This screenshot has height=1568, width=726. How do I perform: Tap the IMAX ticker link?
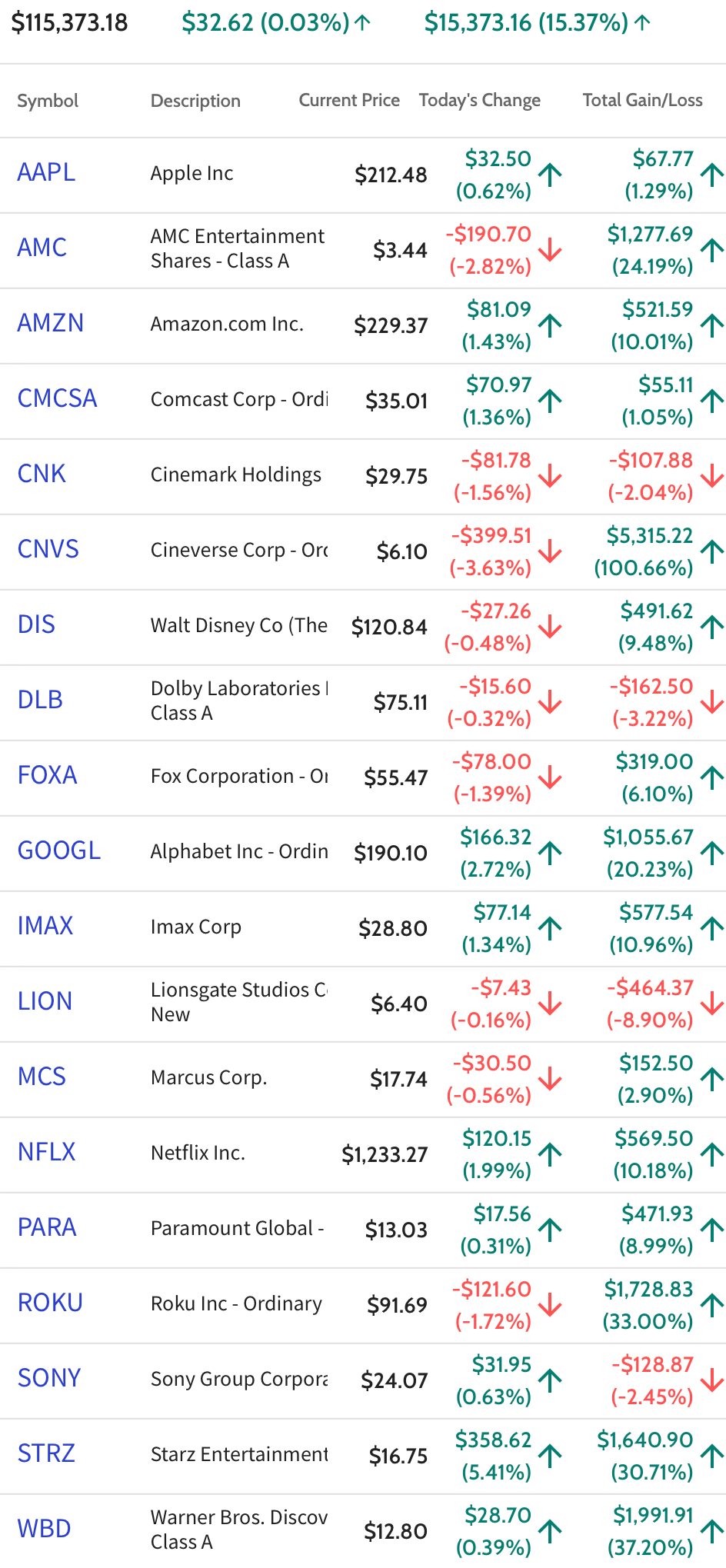pyautogui.click(x=45, y=926)
